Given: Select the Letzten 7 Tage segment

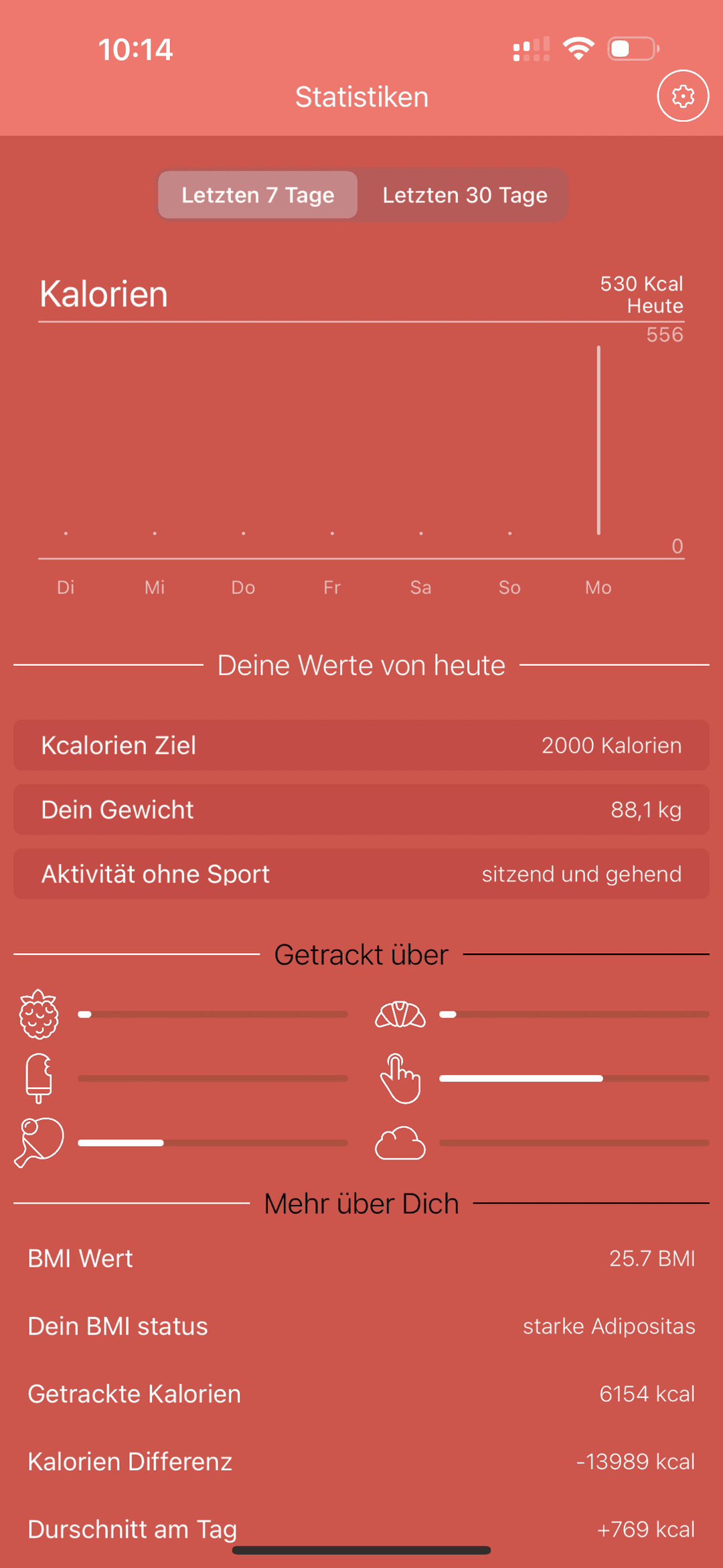Looking at the screenshot, I should pyautogui.click(x=258, y=195).
